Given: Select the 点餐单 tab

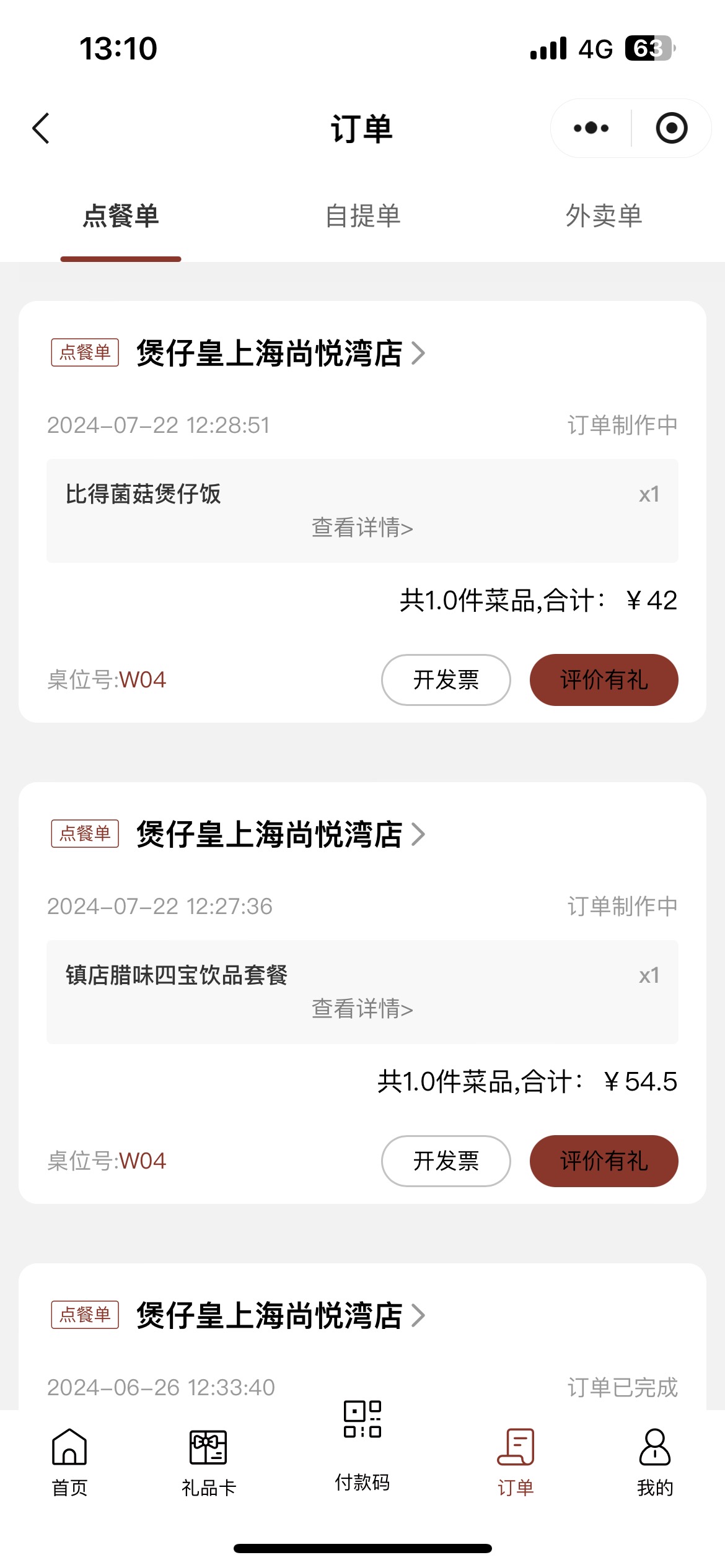Looking at the screenshot, I should point(121,216).
